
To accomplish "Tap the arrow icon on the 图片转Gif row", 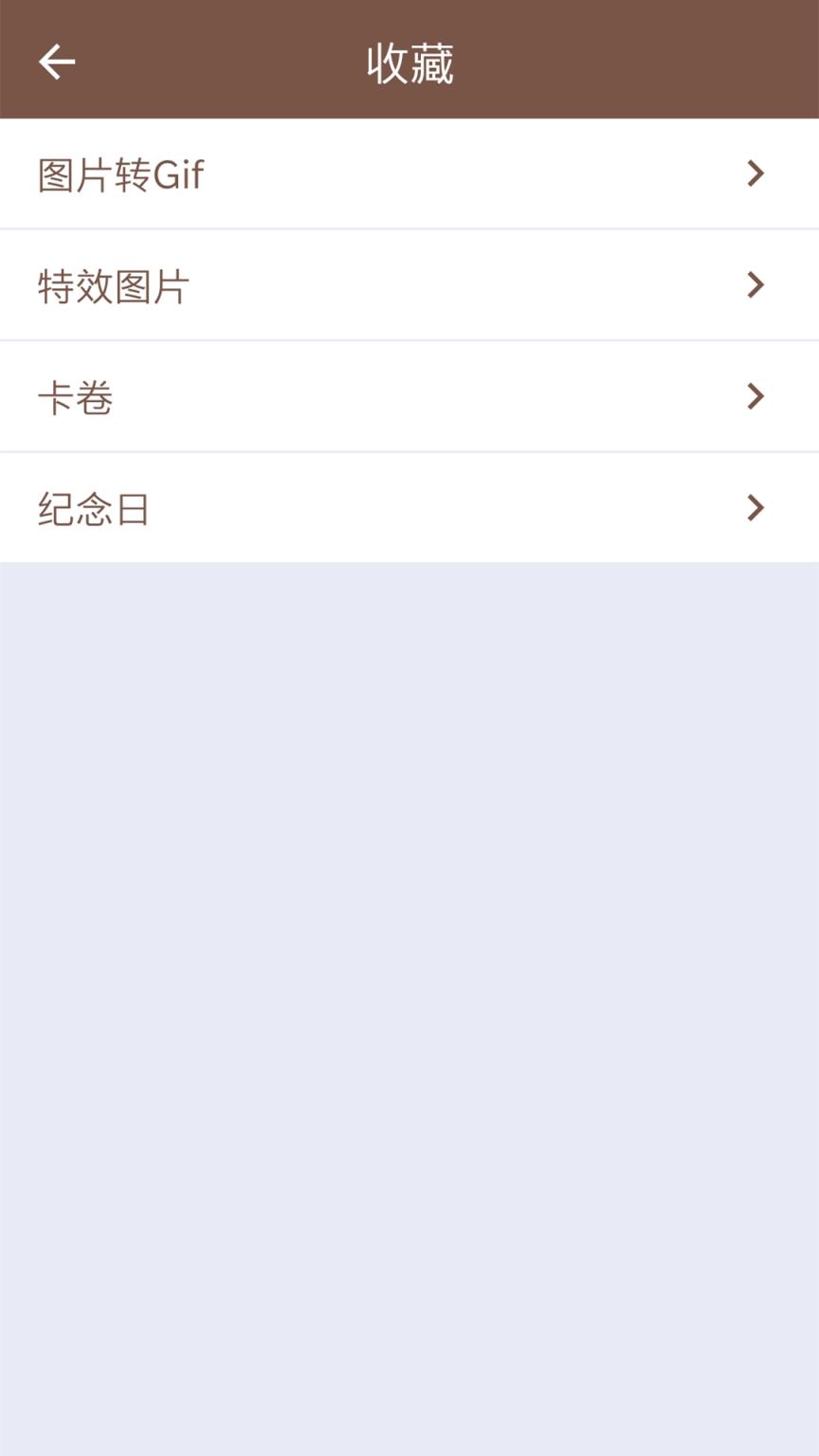I will pos(755,173).
